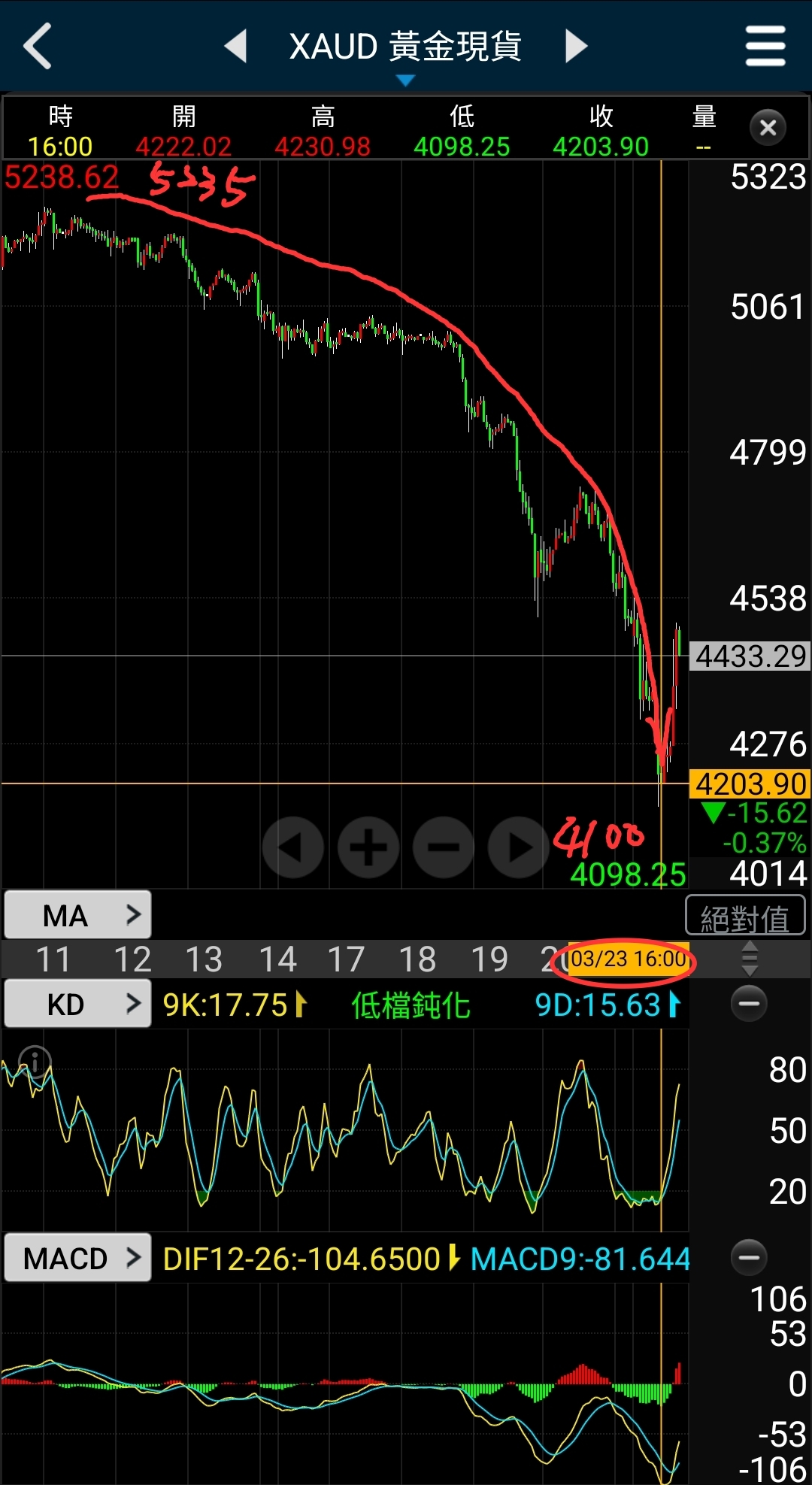Toggle the 絕對值 button
The image size is (812, 1485).
point(745,917)
